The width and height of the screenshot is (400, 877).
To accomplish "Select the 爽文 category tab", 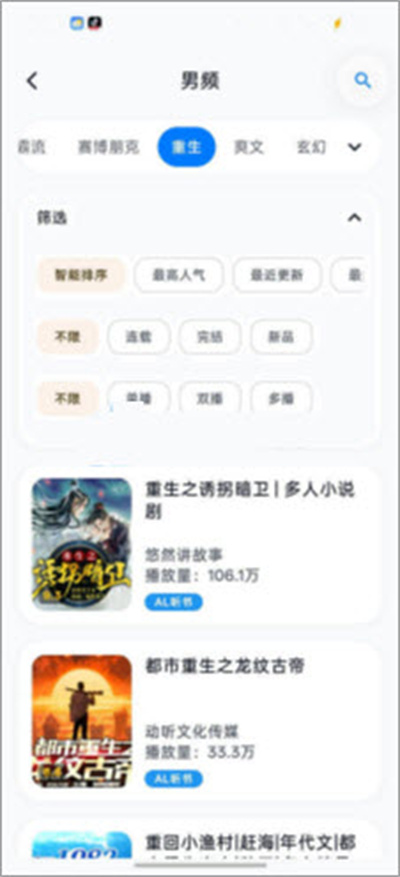I will tap(248, 147).
